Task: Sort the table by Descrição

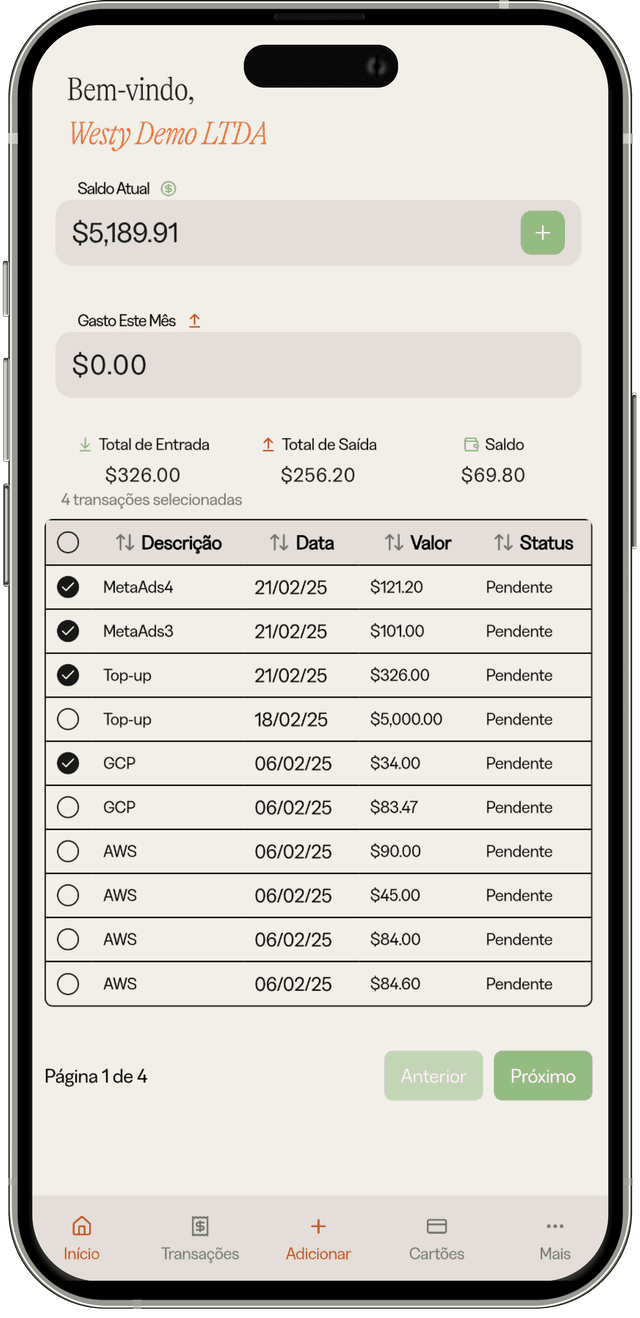Action: coord(168,543)
